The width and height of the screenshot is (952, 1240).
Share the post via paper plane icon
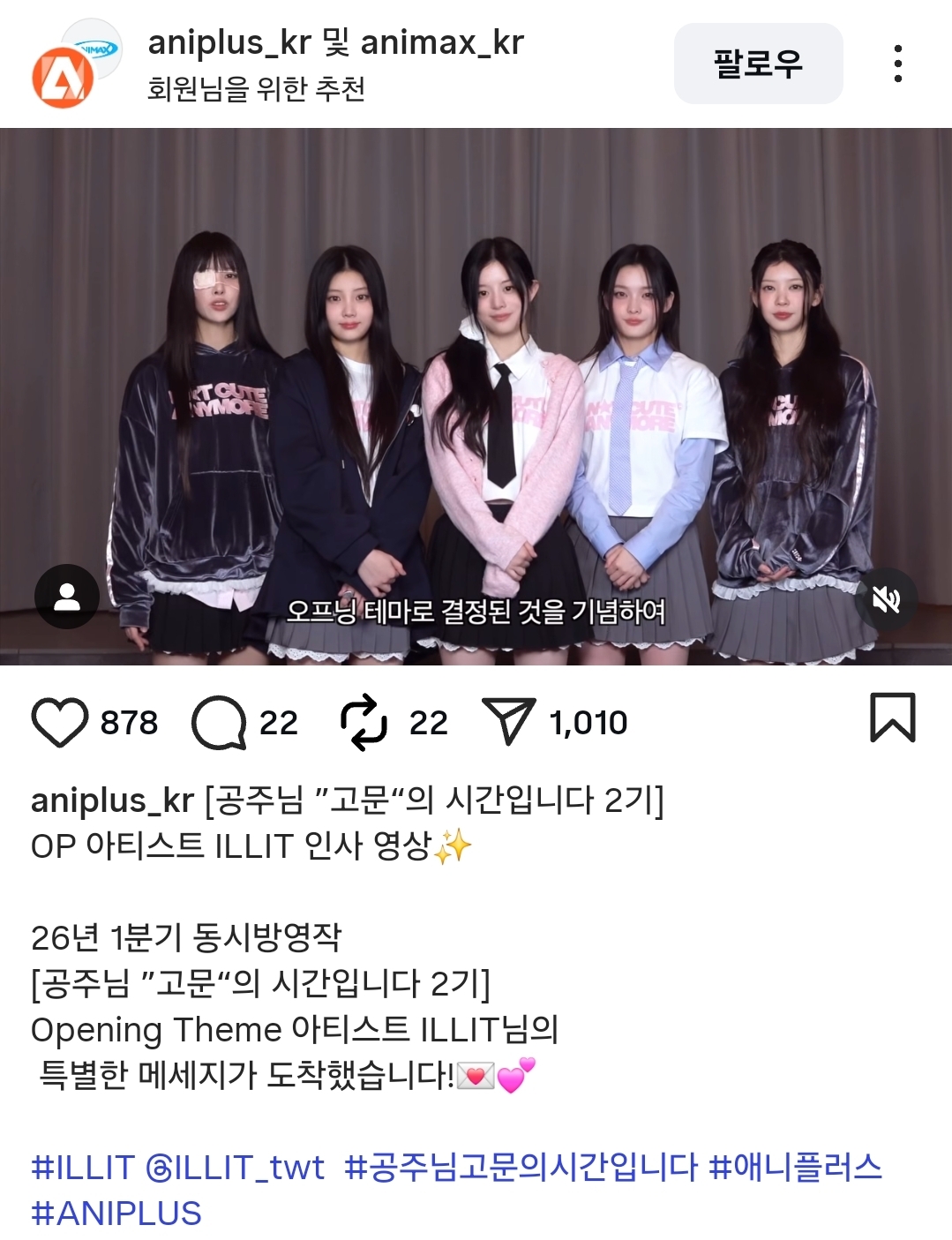pyautogui.click(x=508, y=721)
